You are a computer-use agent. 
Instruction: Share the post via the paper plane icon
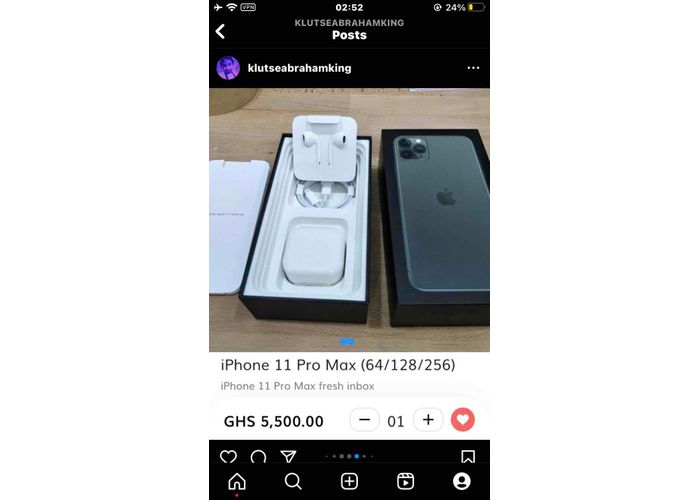coord(288,457)
